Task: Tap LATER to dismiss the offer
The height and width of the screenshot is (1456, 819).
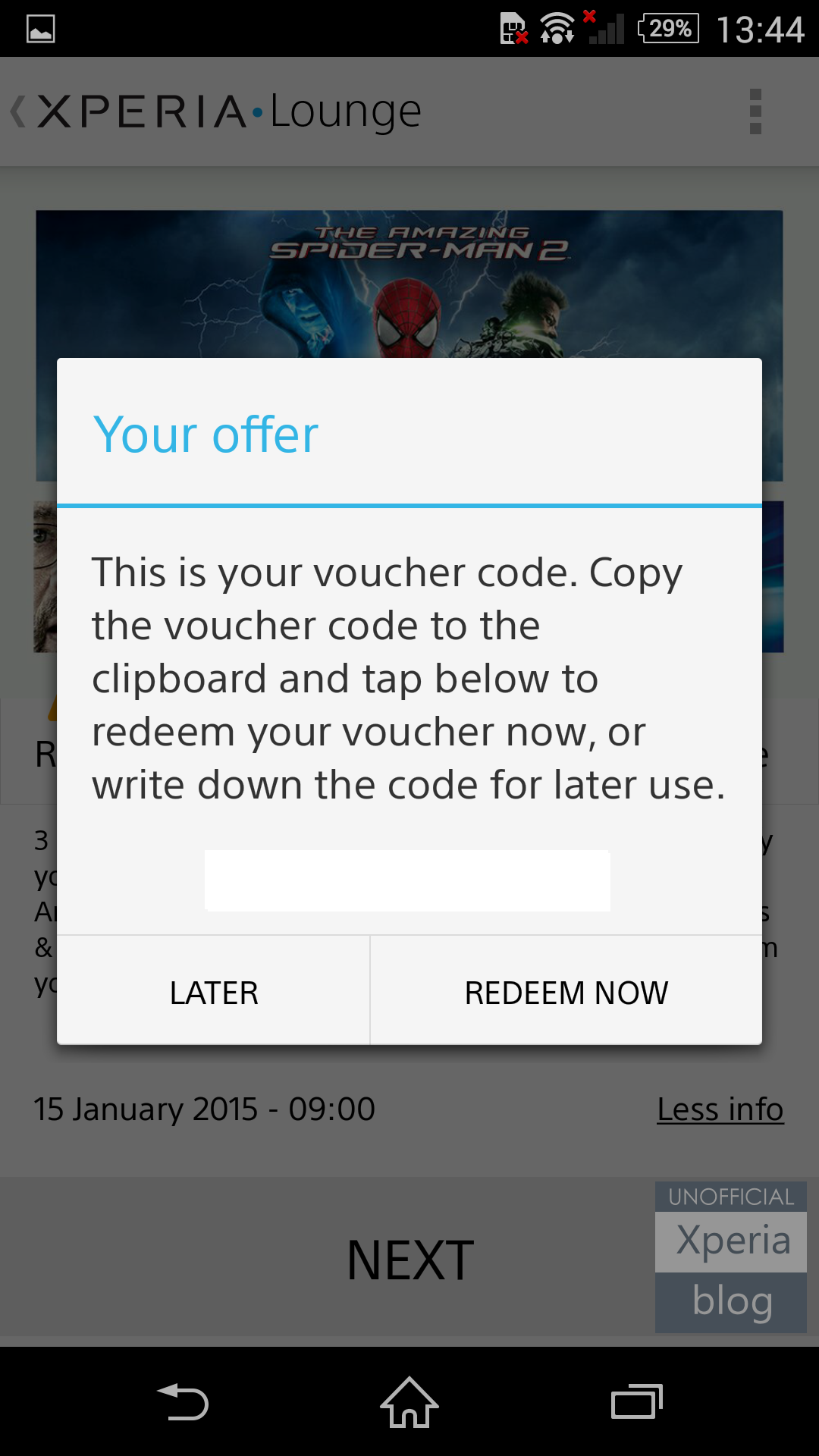Action: [x=214, y=992]
